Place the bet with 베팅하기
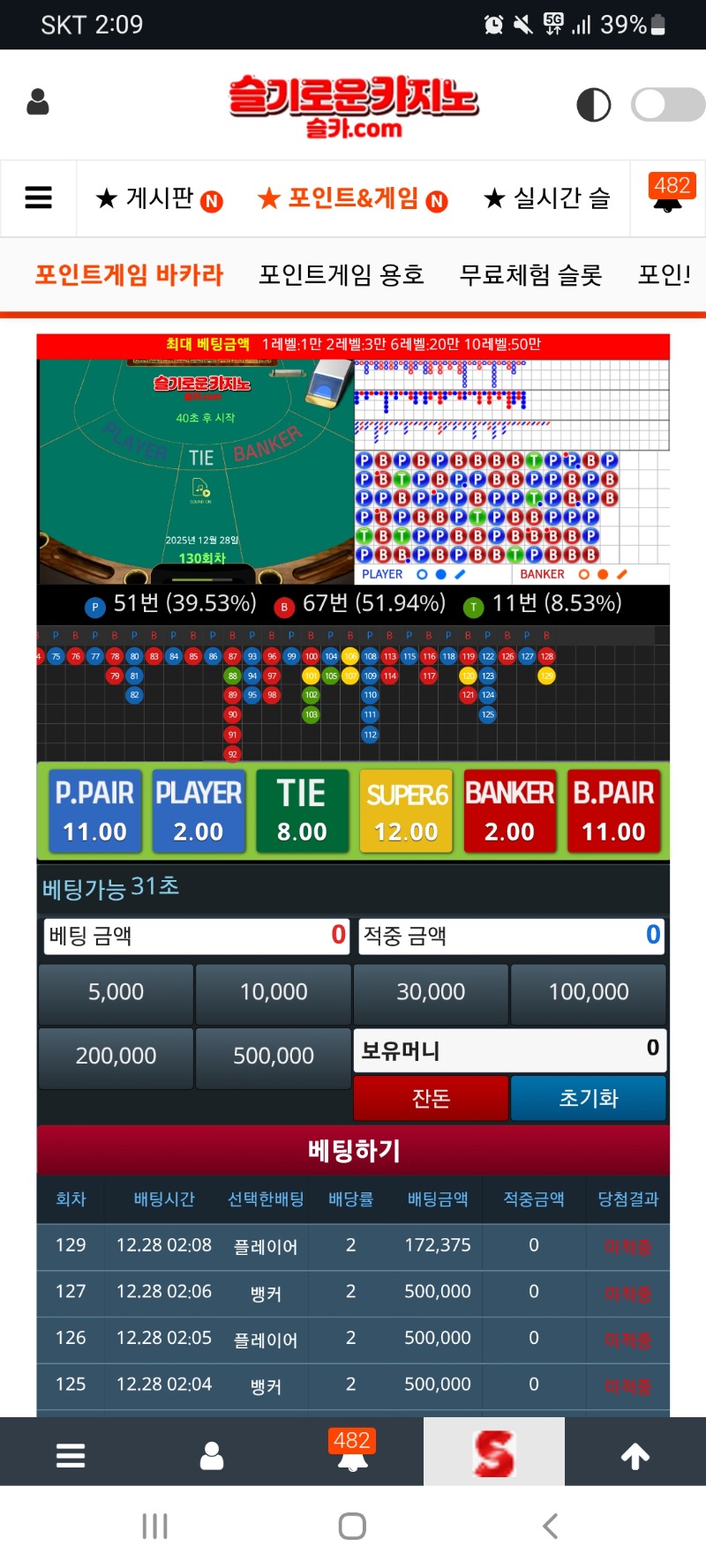 353,1150
